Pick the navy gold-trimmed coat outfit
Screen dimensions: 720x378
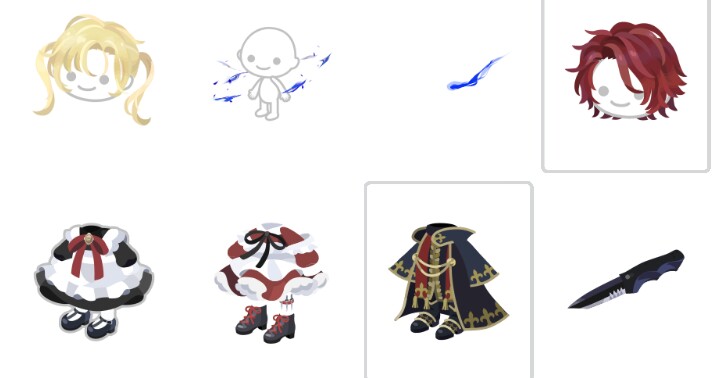tap(449, 281)
